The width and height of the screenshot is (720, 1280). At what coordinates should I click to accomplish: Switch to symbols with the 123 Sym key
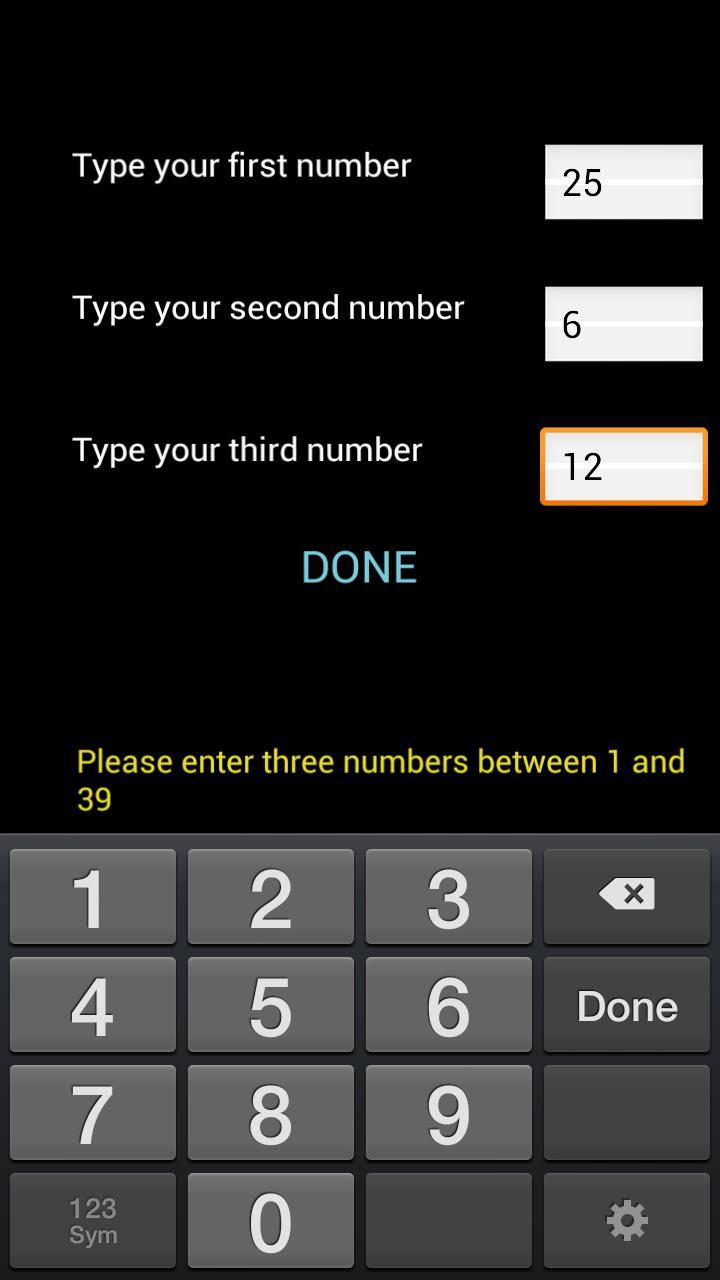coord(92,1220)
